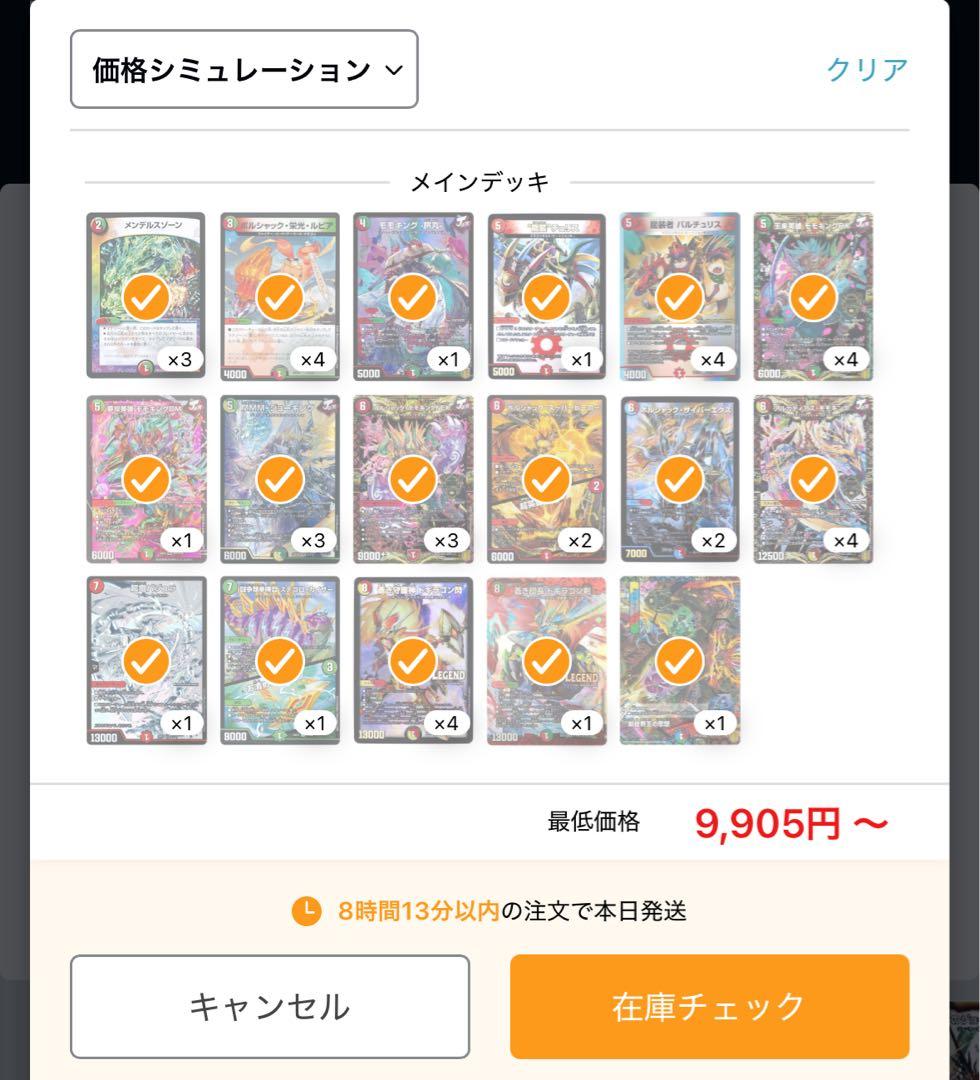Click the orange check on ボルシャック・サイバーエクス
980x1080 pixels.
(x=679, y=478)
